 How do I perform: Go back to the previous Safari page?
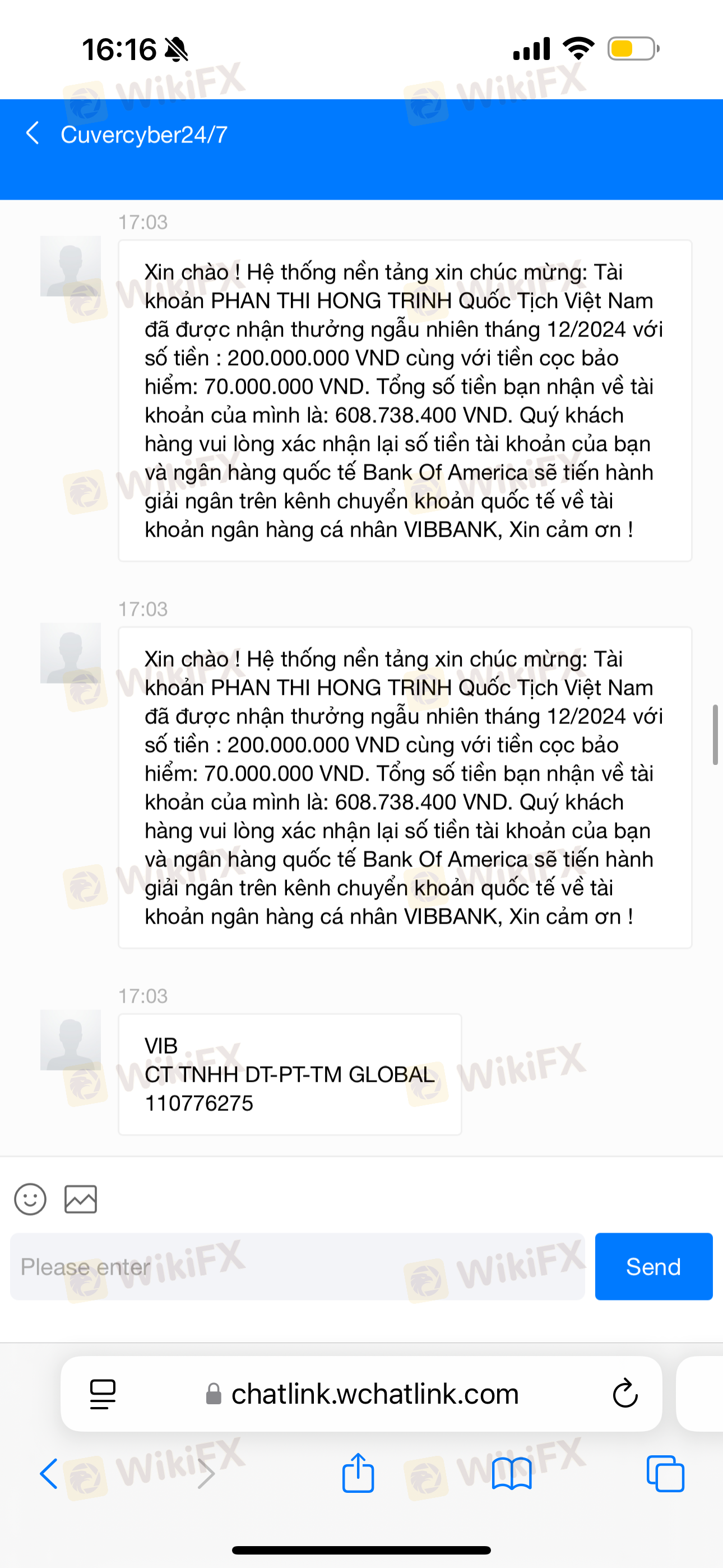[49, 1474]
